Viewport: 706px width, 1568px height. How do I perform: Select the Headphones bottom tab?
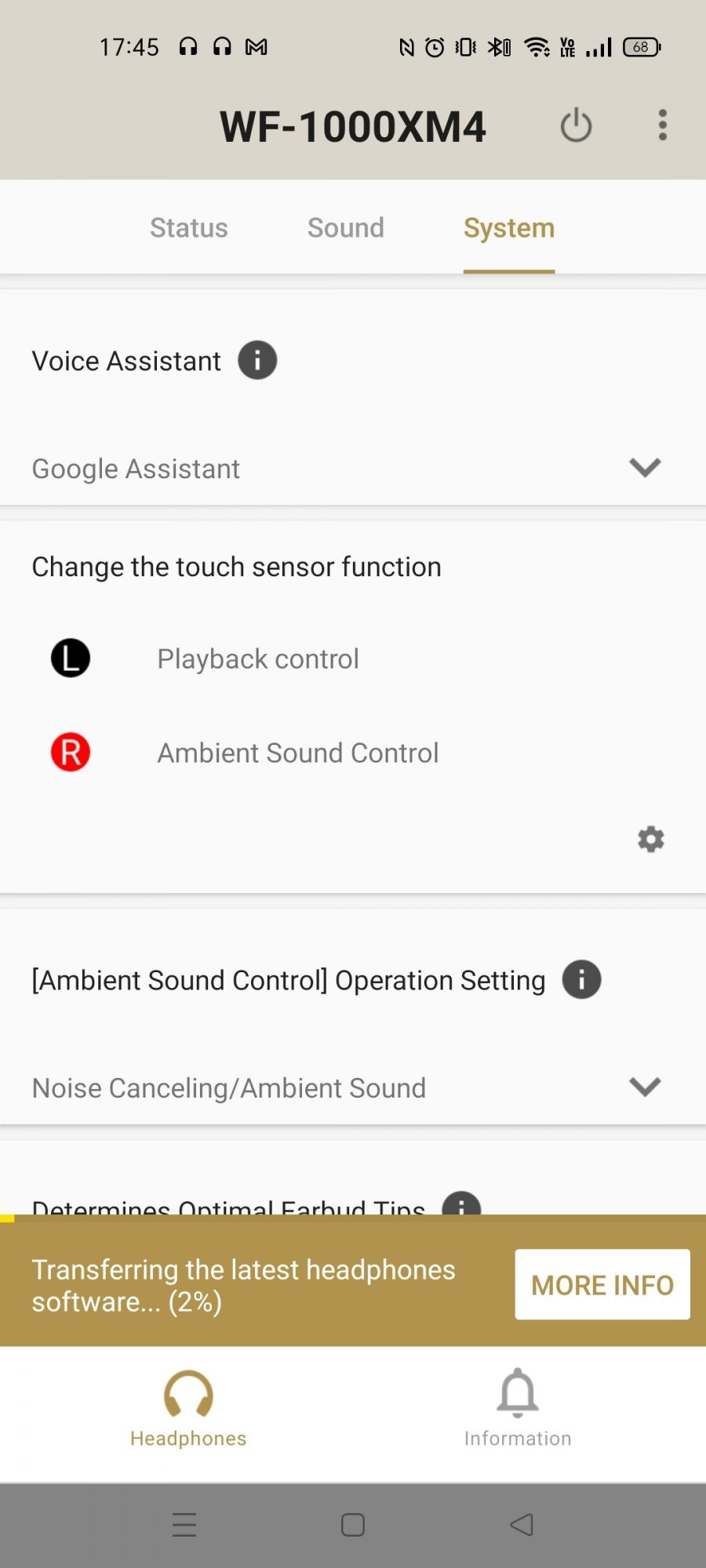click(x=188, y=1407)
